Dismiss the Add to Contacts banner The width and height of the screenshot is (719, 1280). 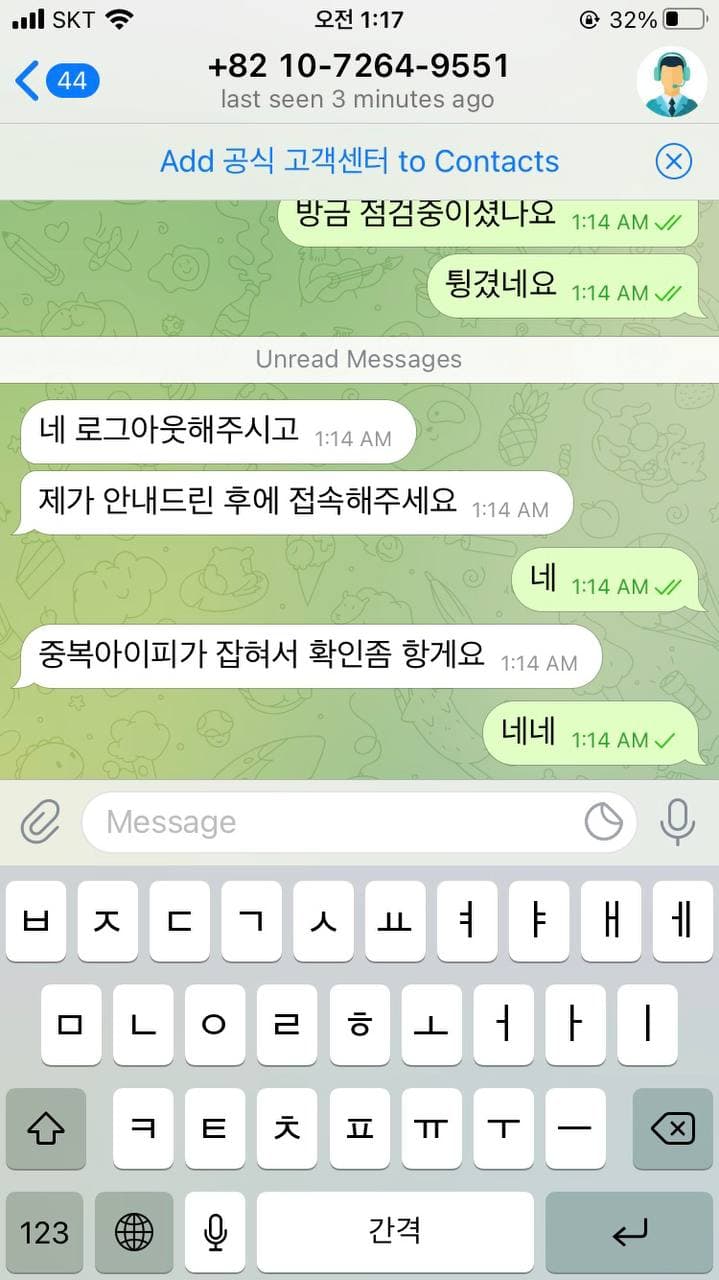(x=674, y=161)
